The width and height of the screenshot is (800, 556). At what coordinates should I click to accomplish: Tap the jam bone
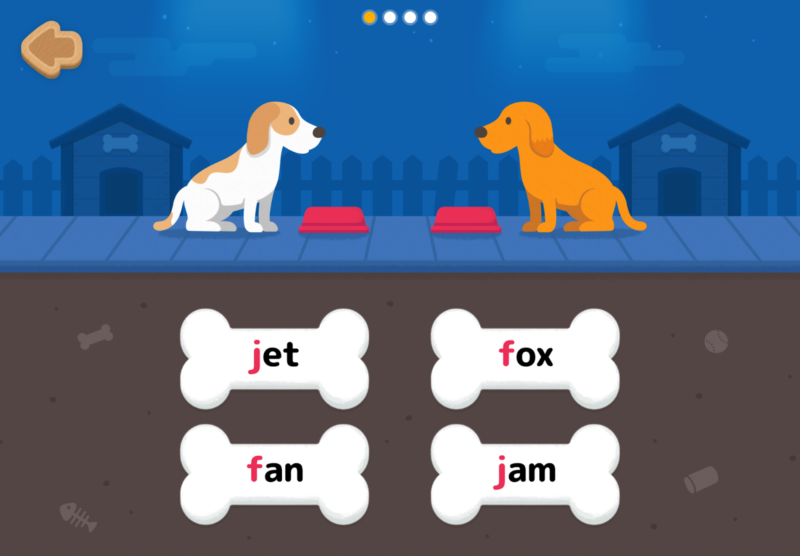[x=525, y=471]
